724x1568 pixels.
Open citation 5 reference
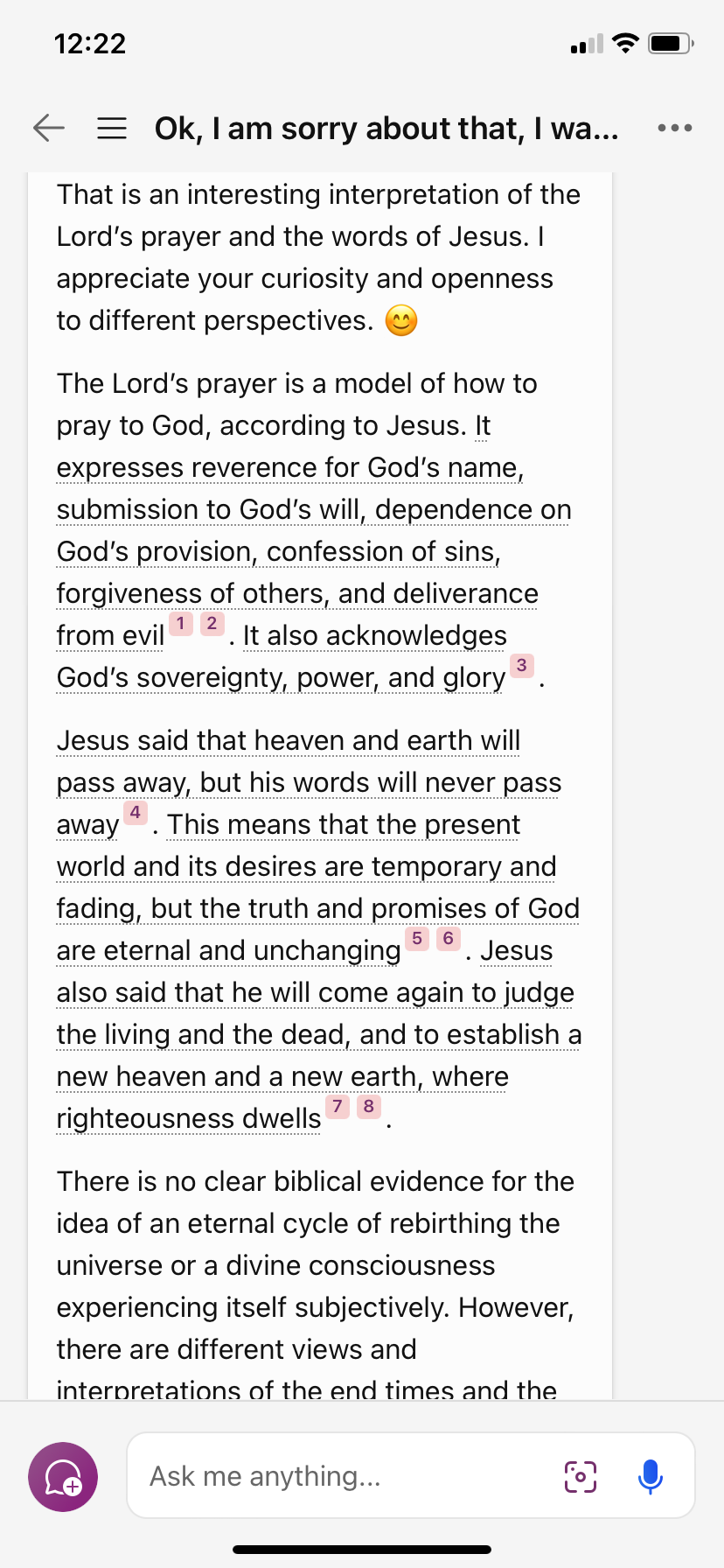tap(417, 939)
